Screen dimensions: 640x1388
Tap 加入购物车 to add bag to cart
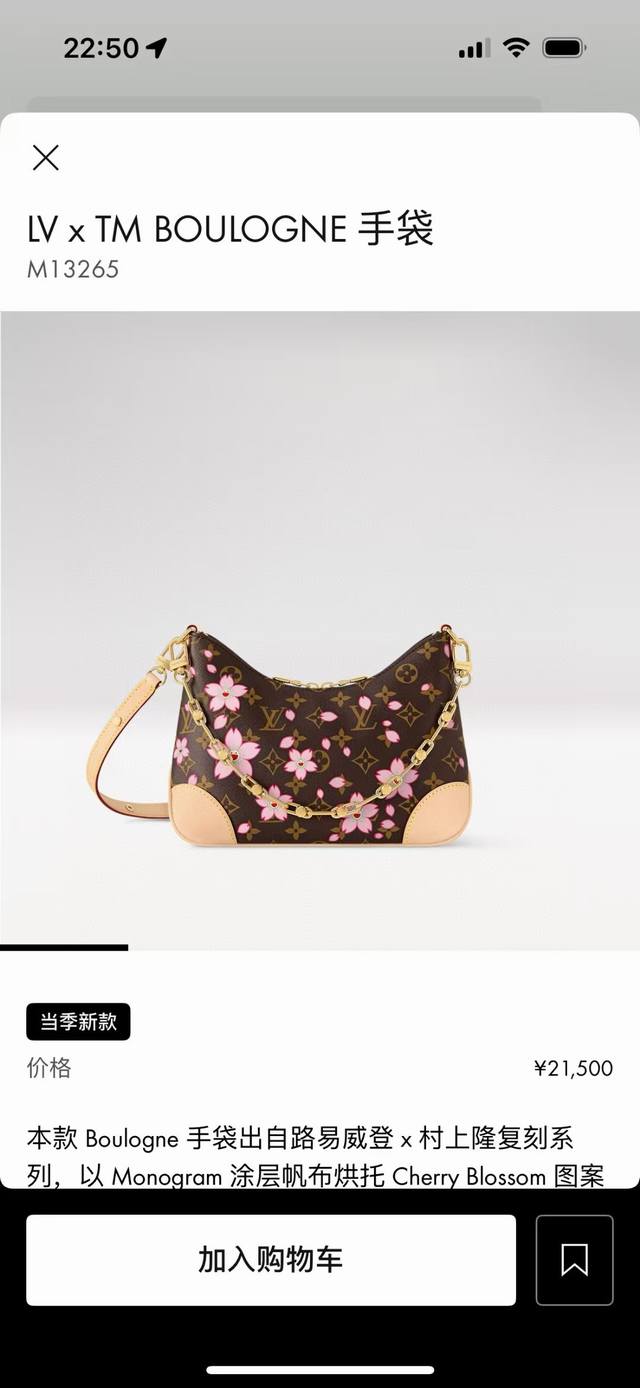pyautogui.click(x=271, y=1260)
